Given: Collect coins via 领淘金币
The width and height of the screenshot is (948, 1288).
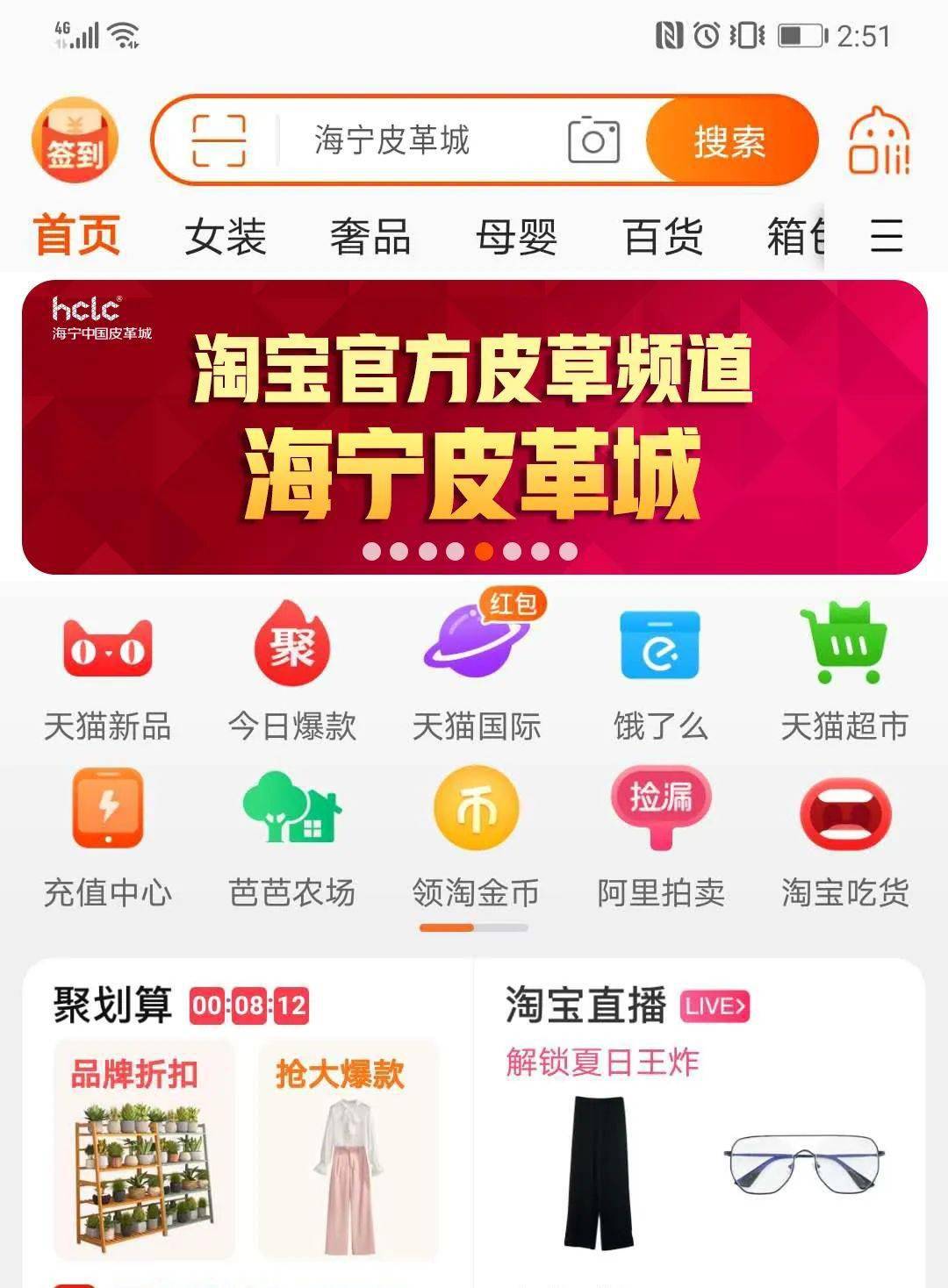Looking at the screenshot, I should (474, 829).
